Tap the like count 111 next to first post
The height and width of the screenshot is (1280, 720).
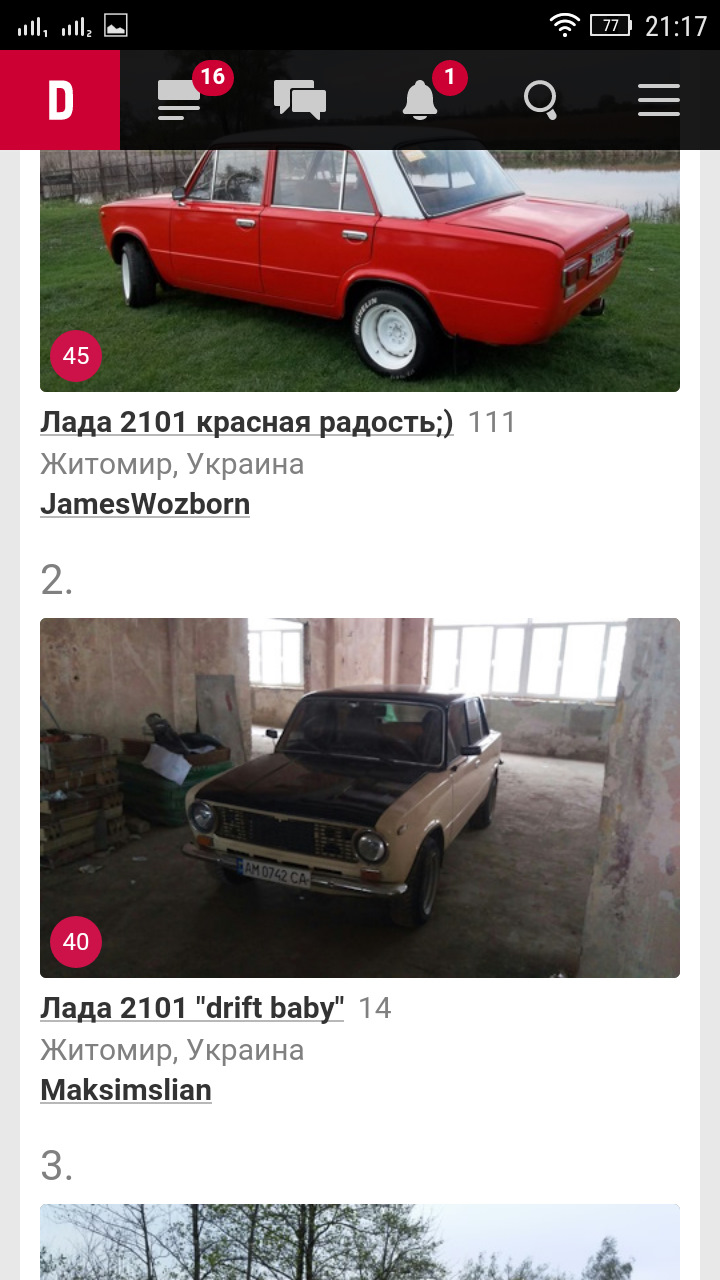493,422
